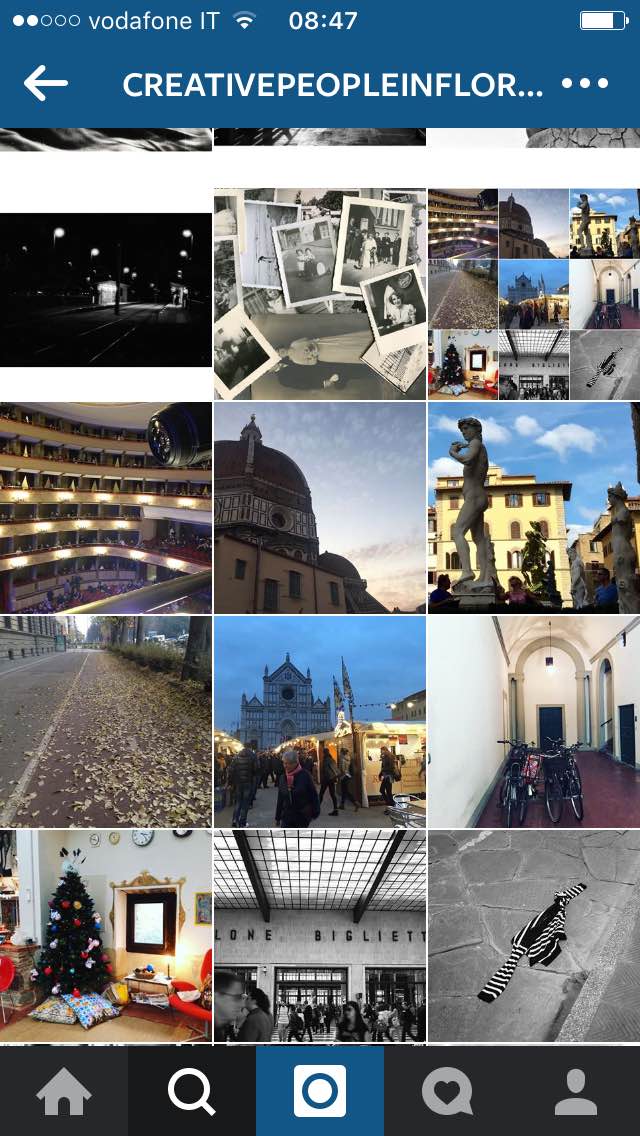
Task: Switch to the Home tab
Action: [x=64, y=1091]
